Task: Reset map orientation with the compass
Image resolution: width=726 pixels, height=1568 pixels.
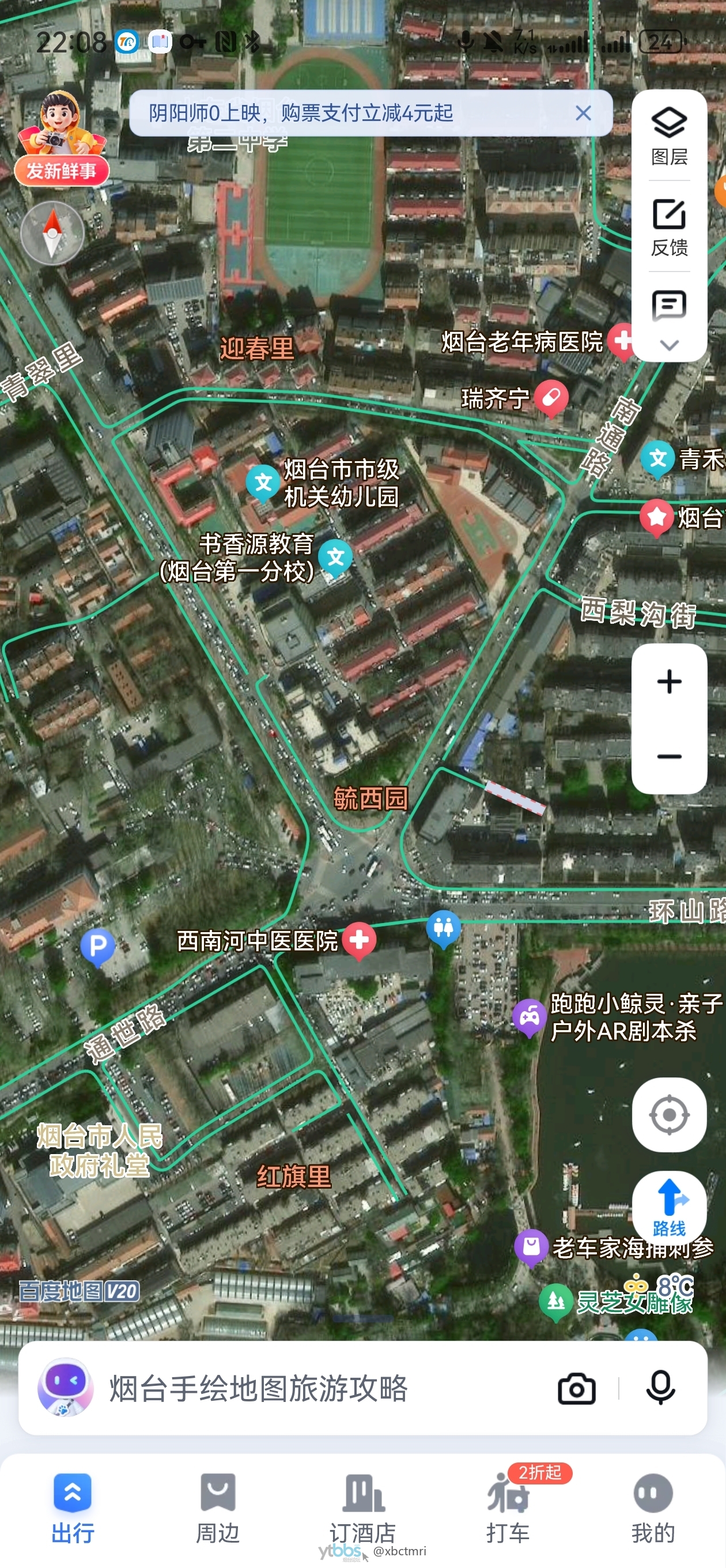Action: pos(52,233)
